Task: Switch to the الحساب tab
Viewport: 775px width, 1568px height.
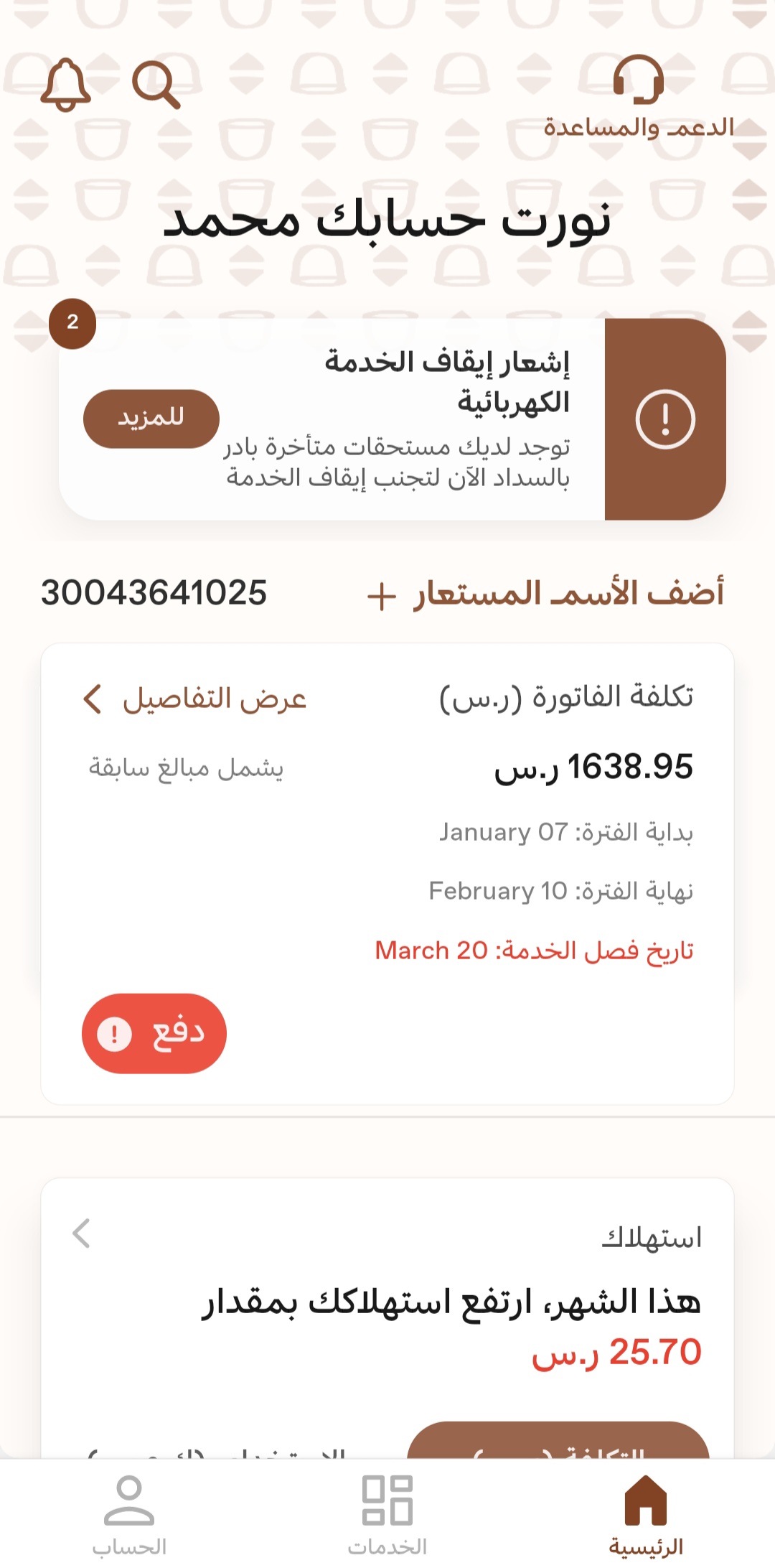Action: pos(129,1515)
